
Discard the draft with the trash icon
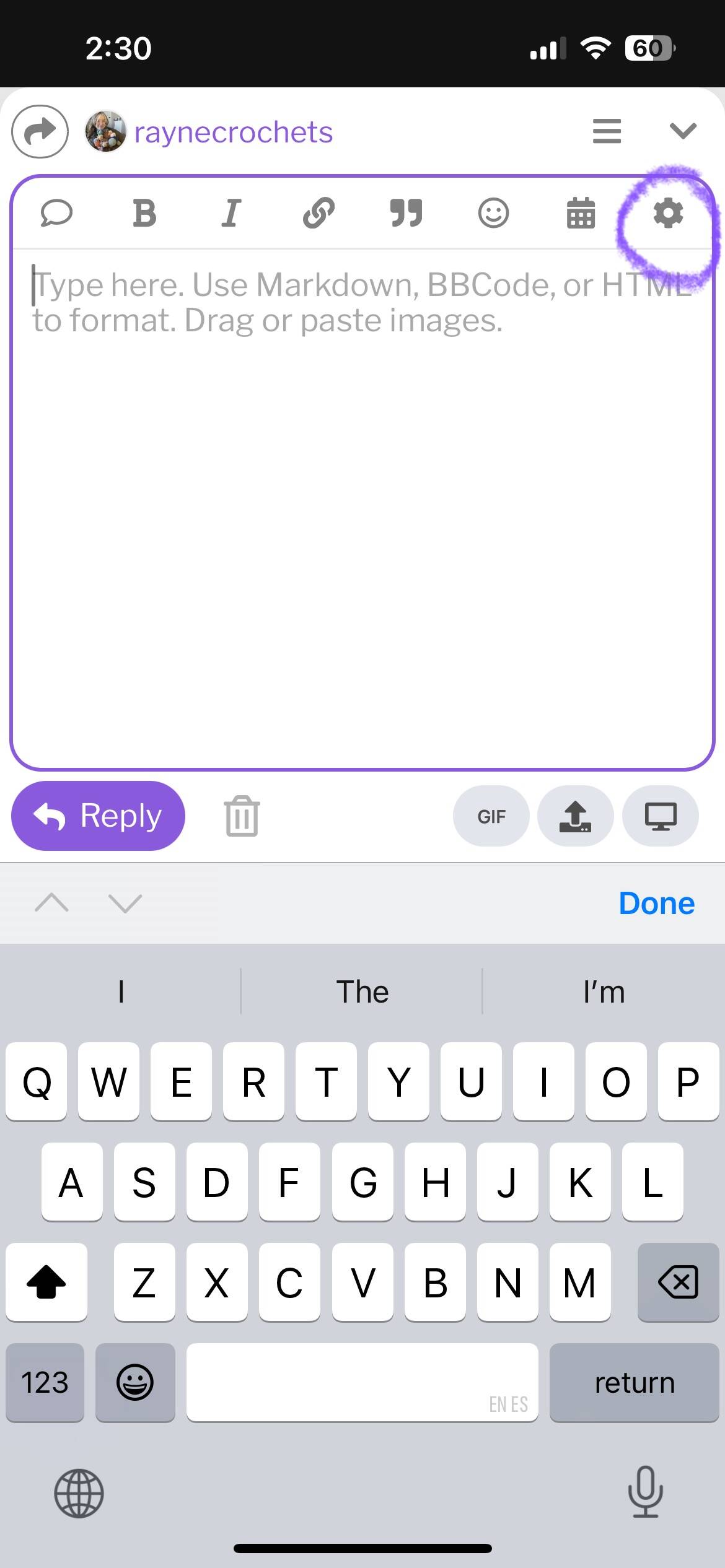[242, 816]
